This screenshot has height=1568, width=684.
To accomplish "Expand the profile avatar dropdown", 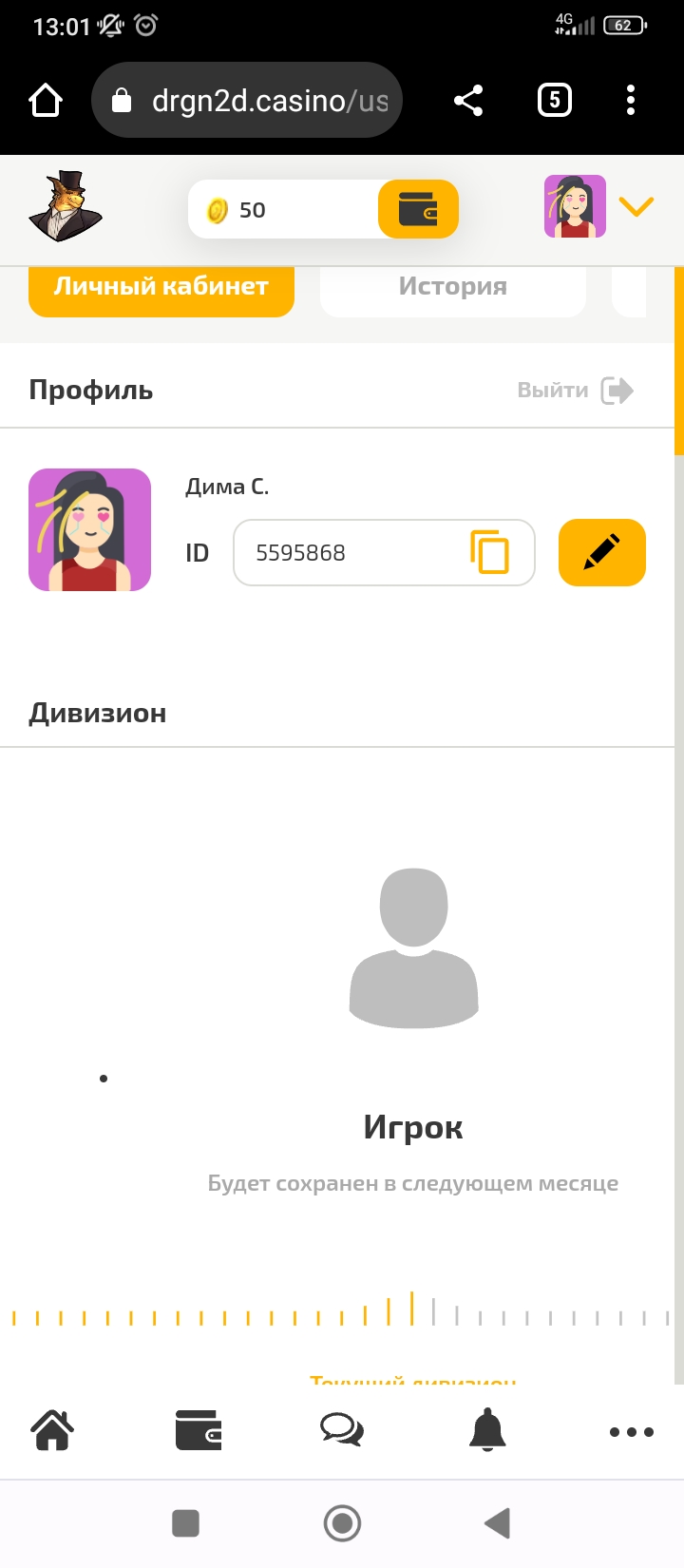I will 636,206.
